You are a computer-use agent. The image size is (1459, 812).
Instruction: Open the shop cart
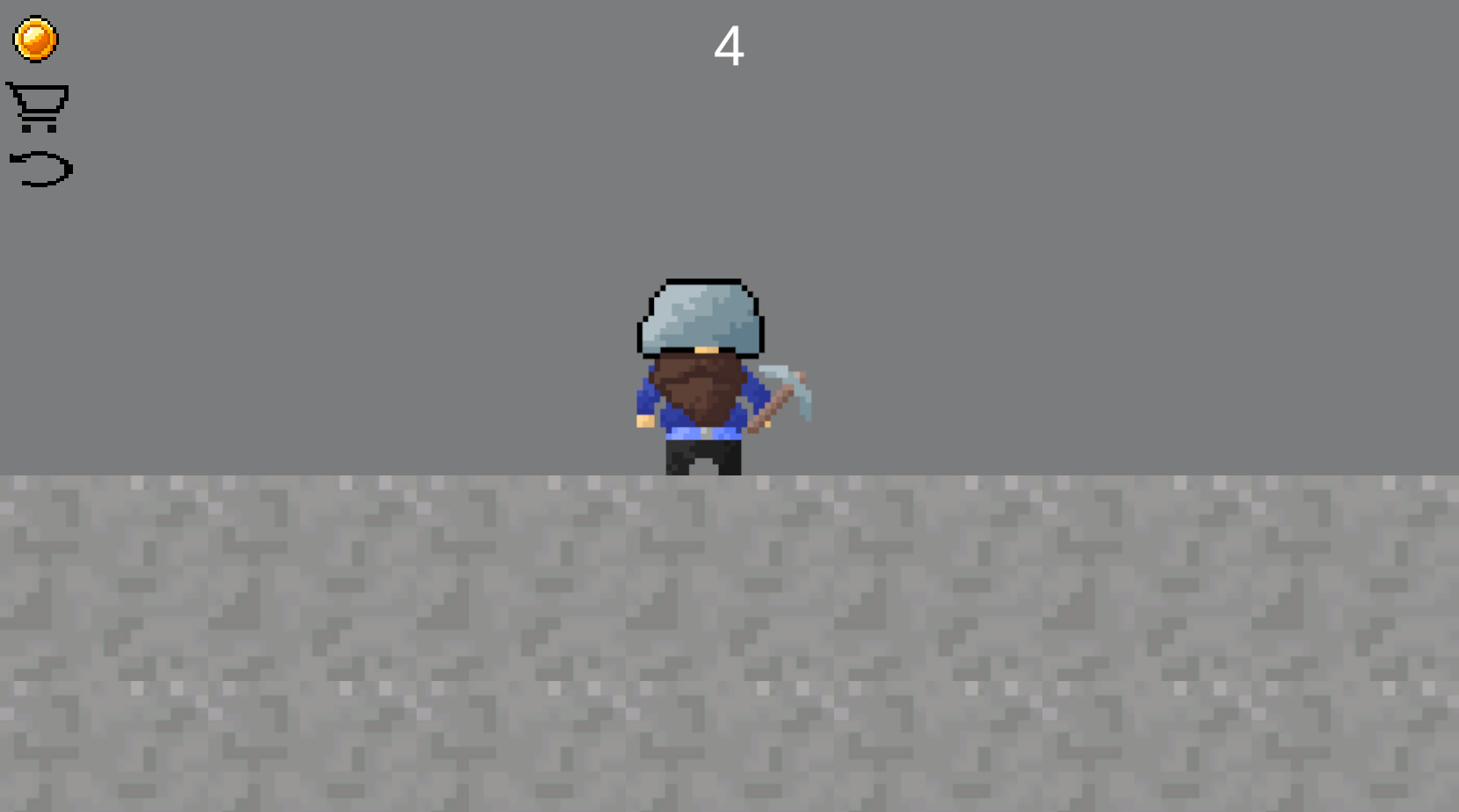[38, 106]
